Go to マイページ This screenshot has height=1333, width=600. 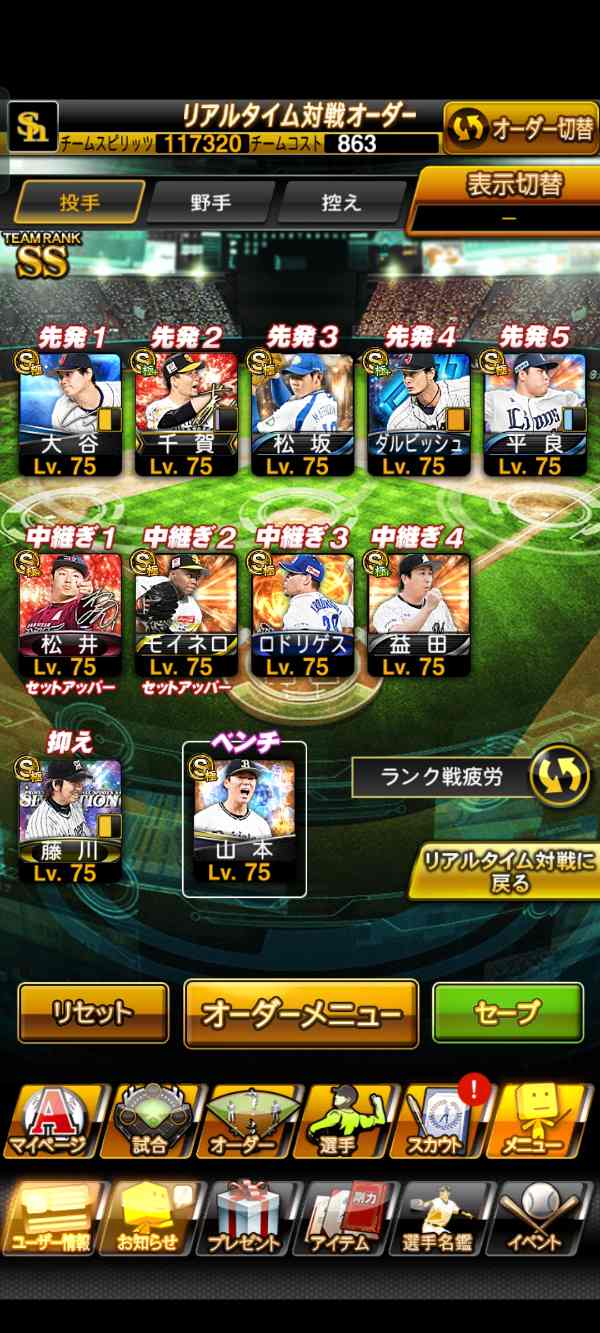(50, 1121)
